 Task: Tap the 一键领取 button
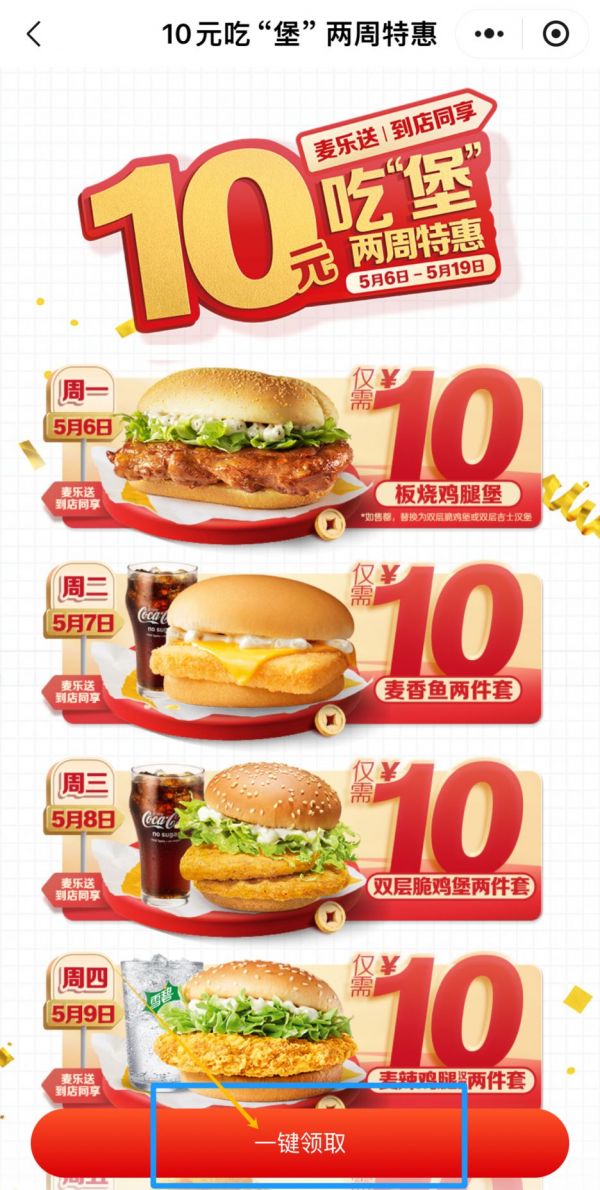tap(300, 1144)
